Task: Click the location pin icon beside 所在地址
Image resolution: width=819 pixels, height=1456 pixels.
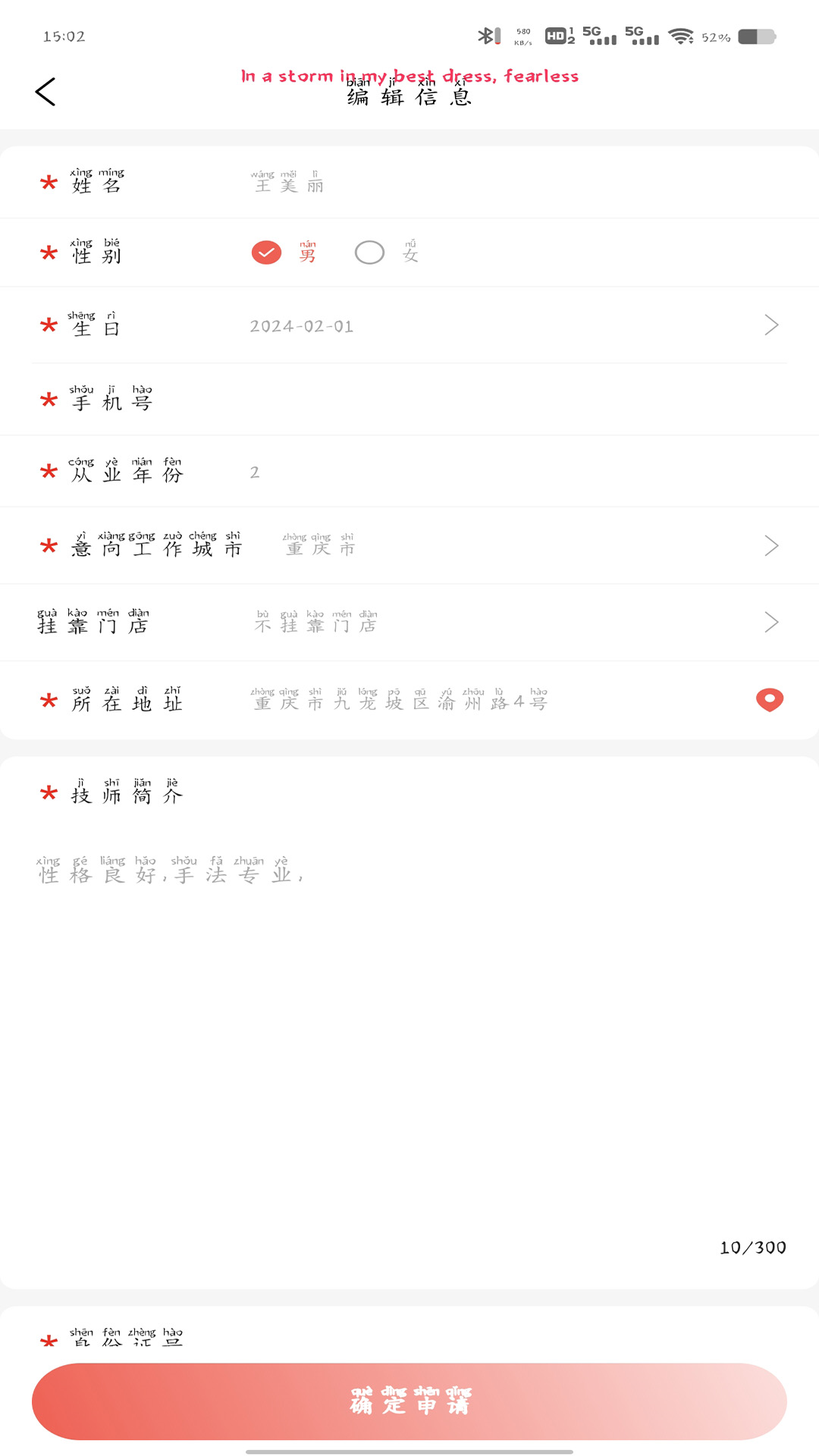Action: pos(769,699)
